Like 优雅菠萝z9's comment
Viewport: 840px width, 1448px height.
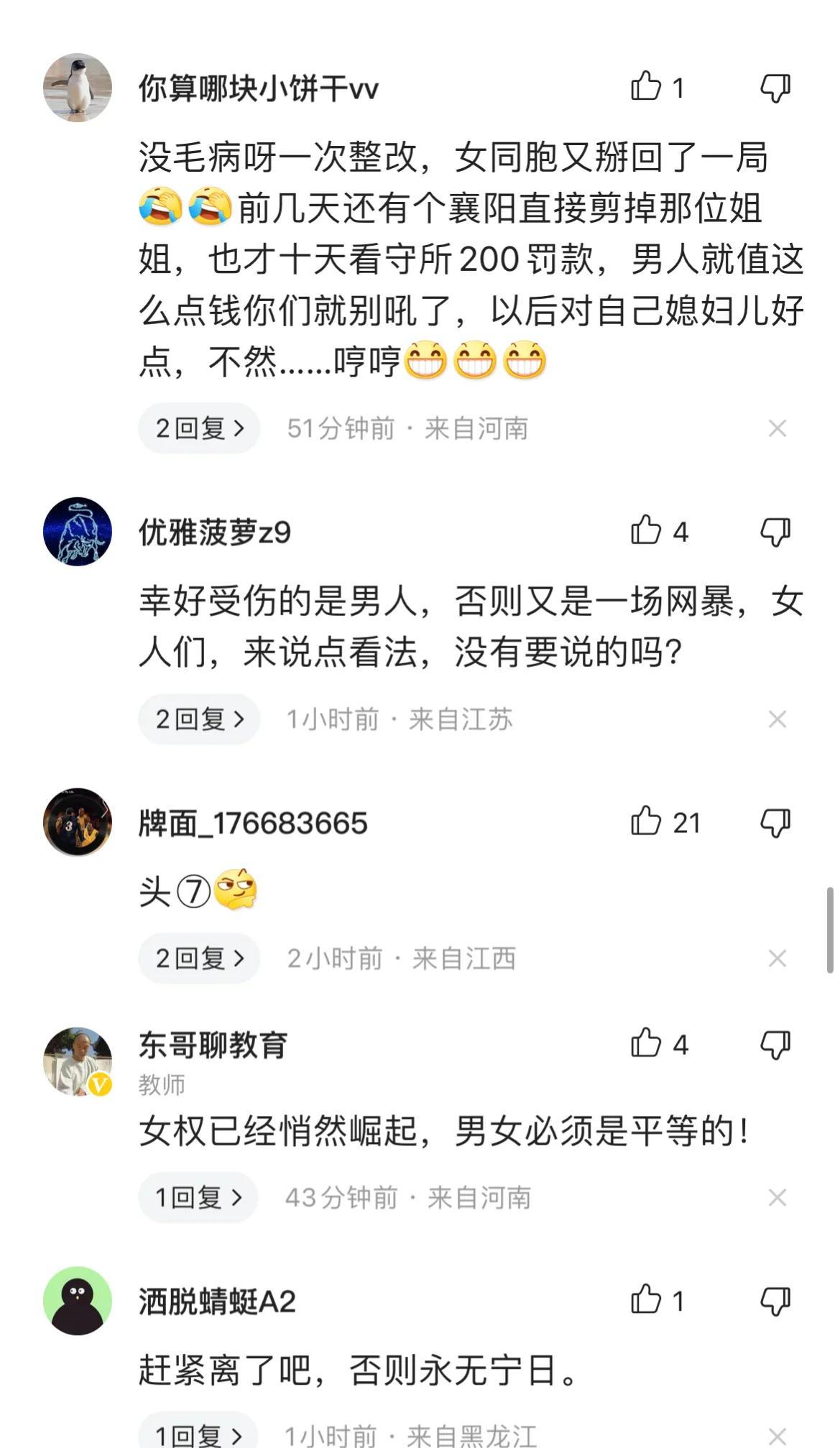(646, 531)
